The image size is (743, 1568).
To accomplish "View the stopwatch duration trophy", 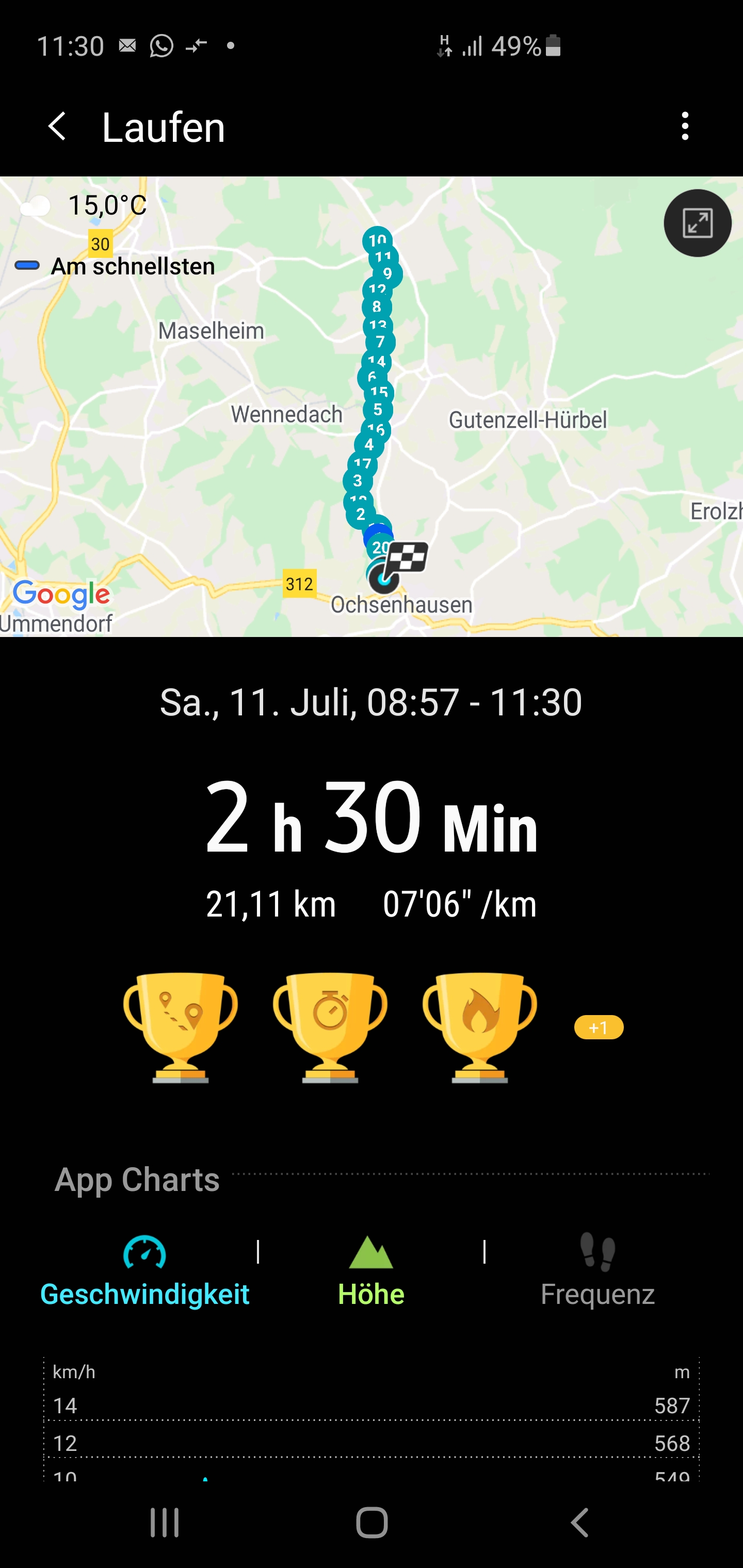I will tap(330, 1027).
